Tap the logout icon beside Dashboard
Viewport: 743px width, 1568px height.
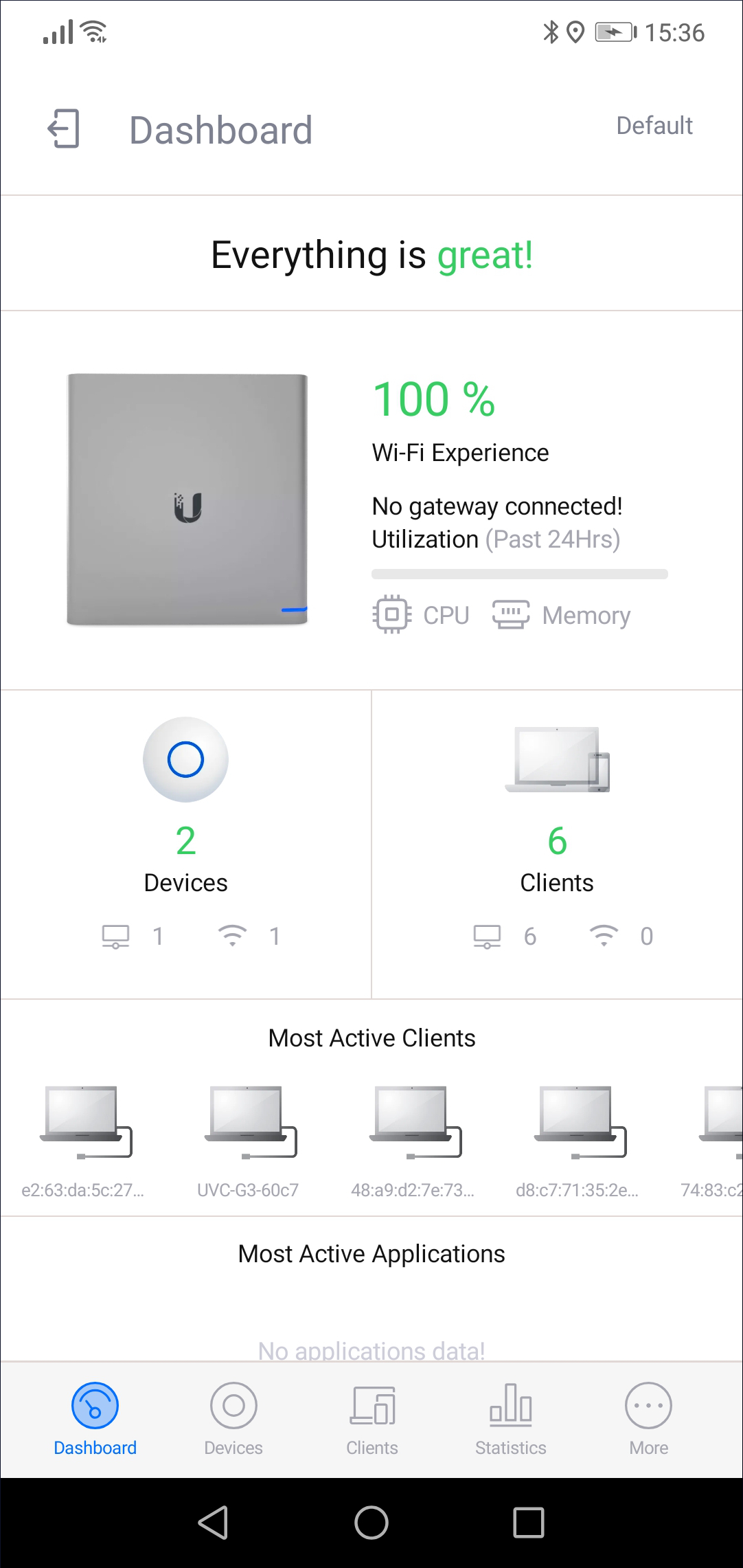point(64,129)
